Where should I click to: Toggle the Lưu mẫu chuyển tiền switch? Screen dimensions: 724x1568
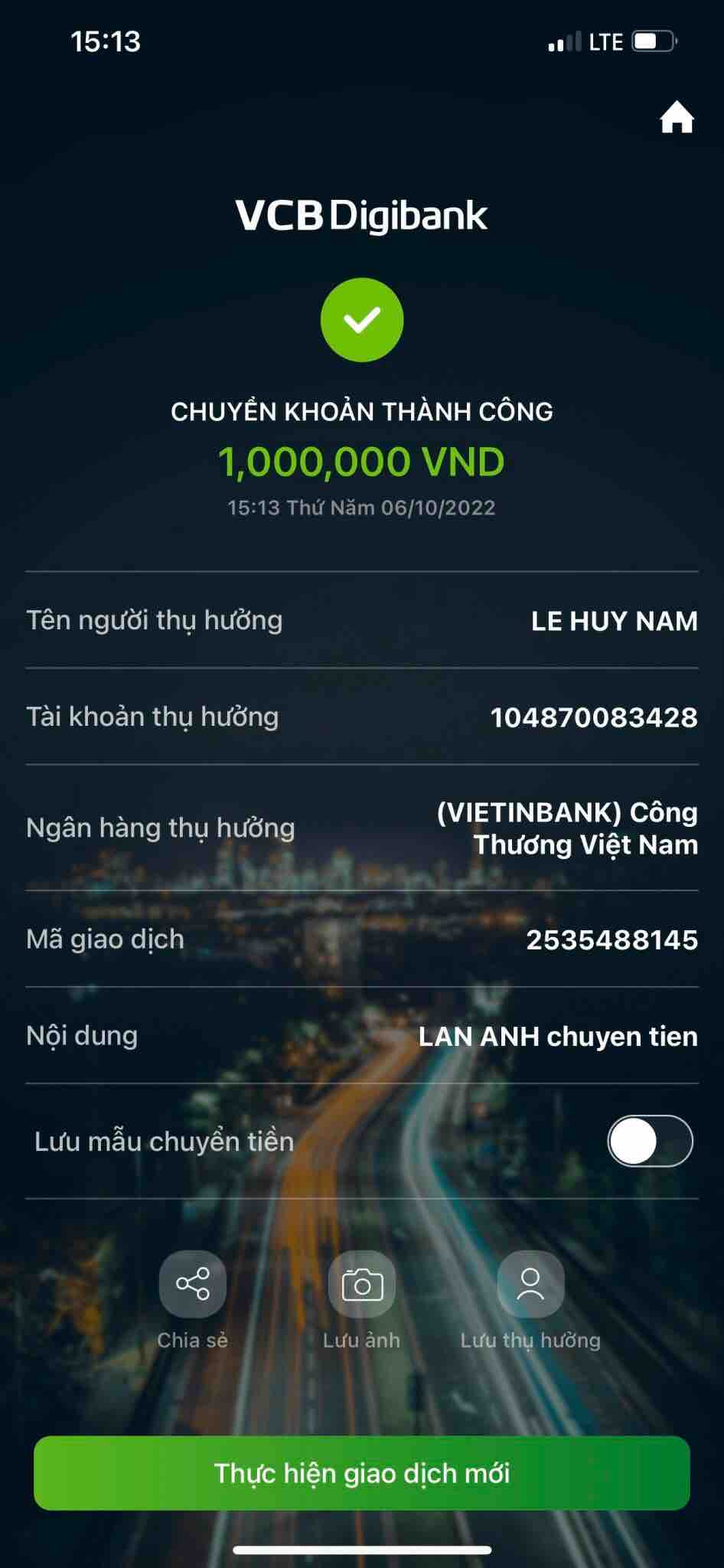pyautogui.click(x=650, y=1141)
